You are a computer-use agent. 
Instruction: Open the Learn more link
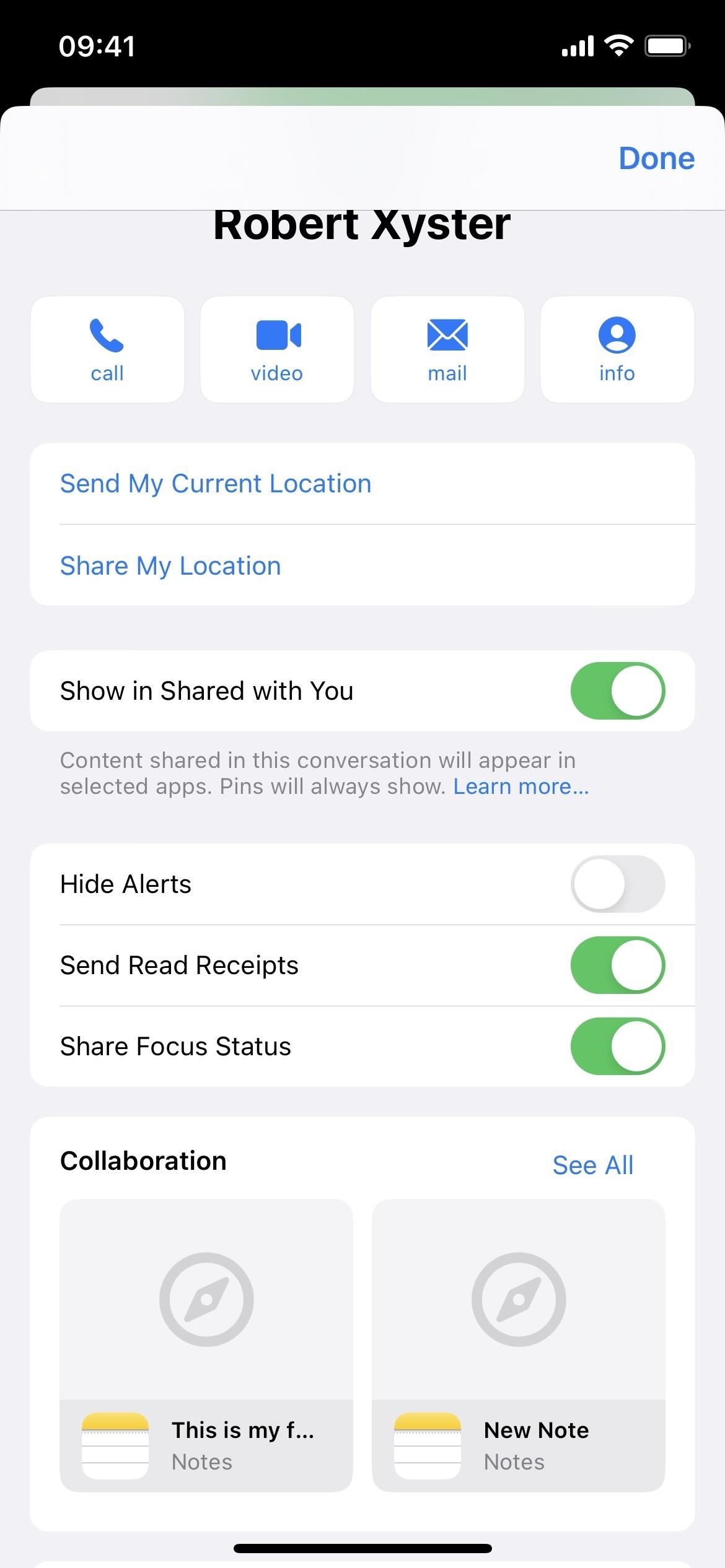(x=521, y=786)
